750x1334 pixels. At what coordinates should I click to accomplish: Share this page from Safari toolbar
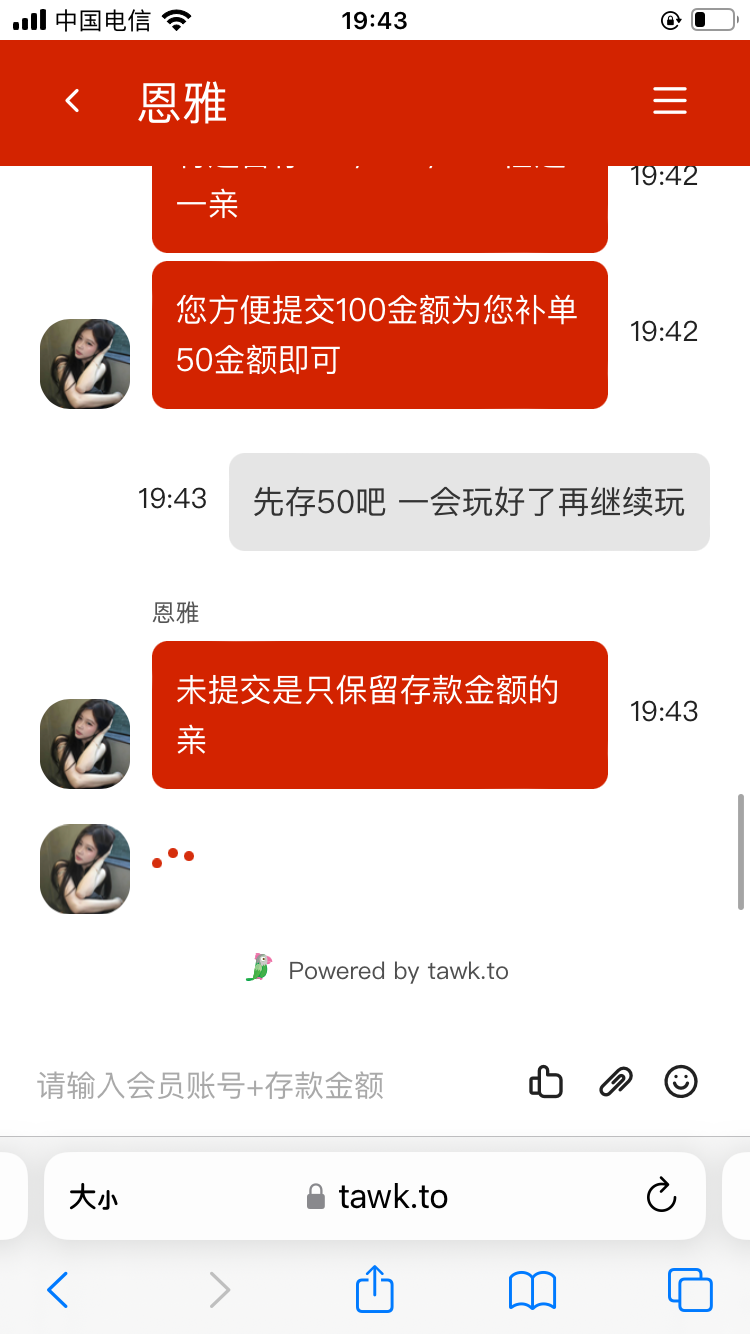pyautogui.click(x=375, y=1289)
